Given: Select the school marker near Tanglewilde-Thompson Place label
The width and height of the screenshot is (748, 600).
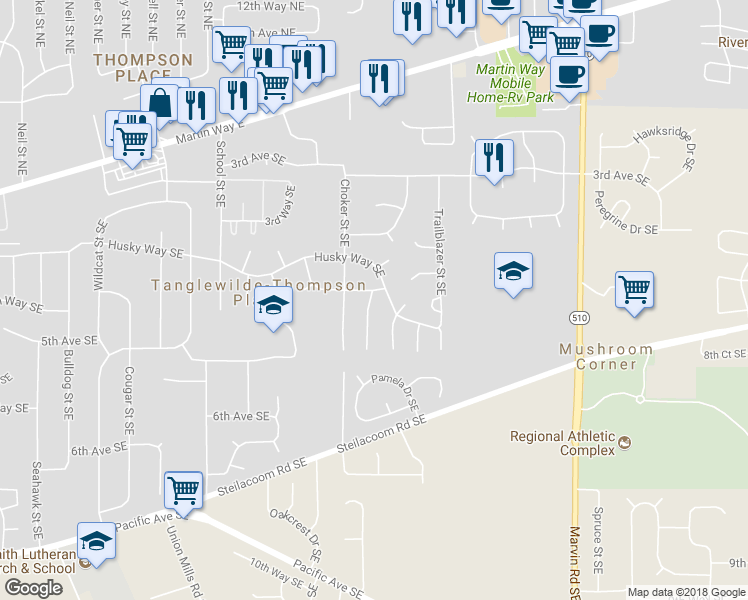Looking at the screenshot, I should (273, 307).
